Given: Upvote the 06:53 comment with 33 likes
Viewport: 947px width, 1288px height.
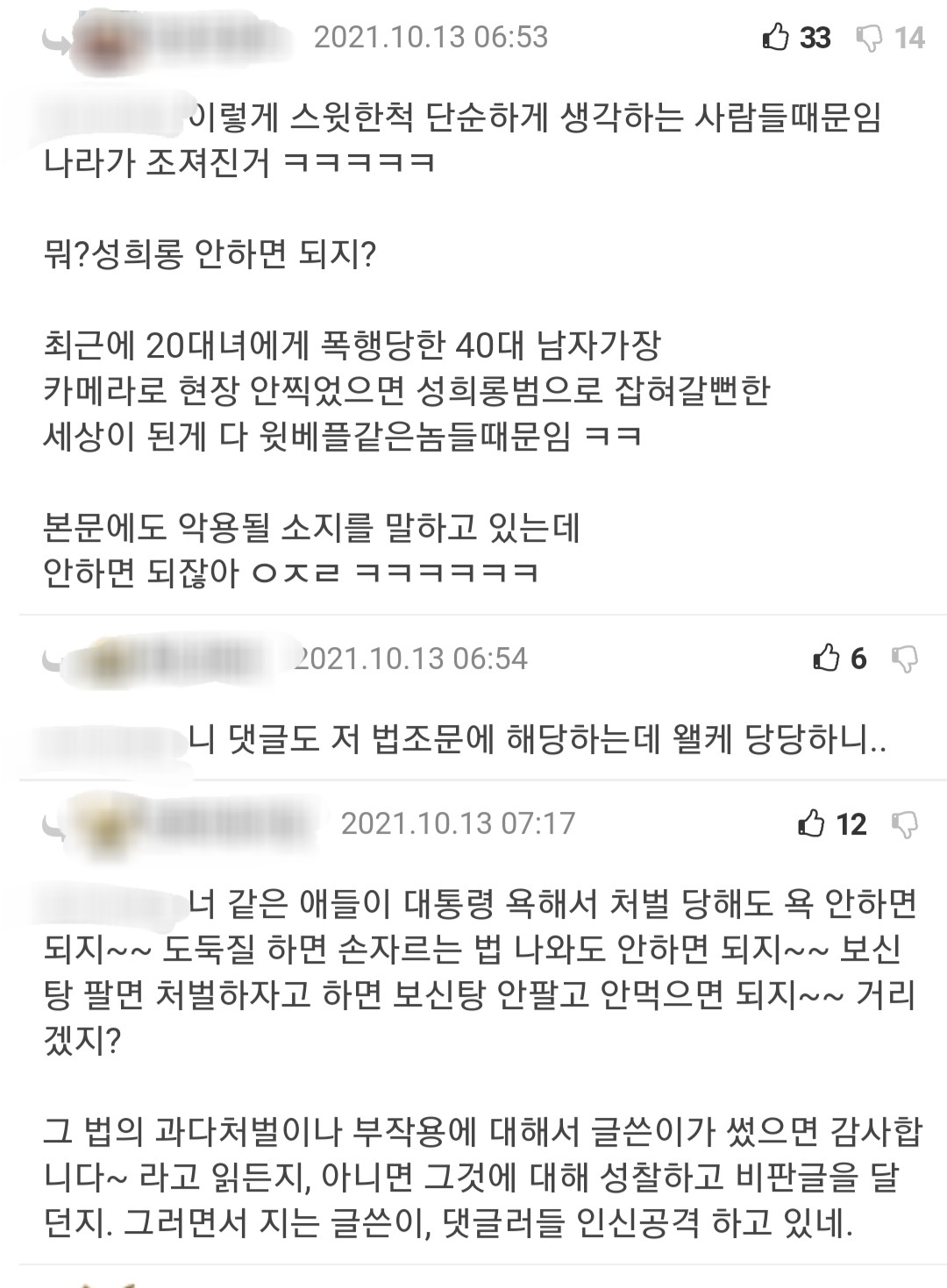Looking at the screenshot, I should 776,37.
